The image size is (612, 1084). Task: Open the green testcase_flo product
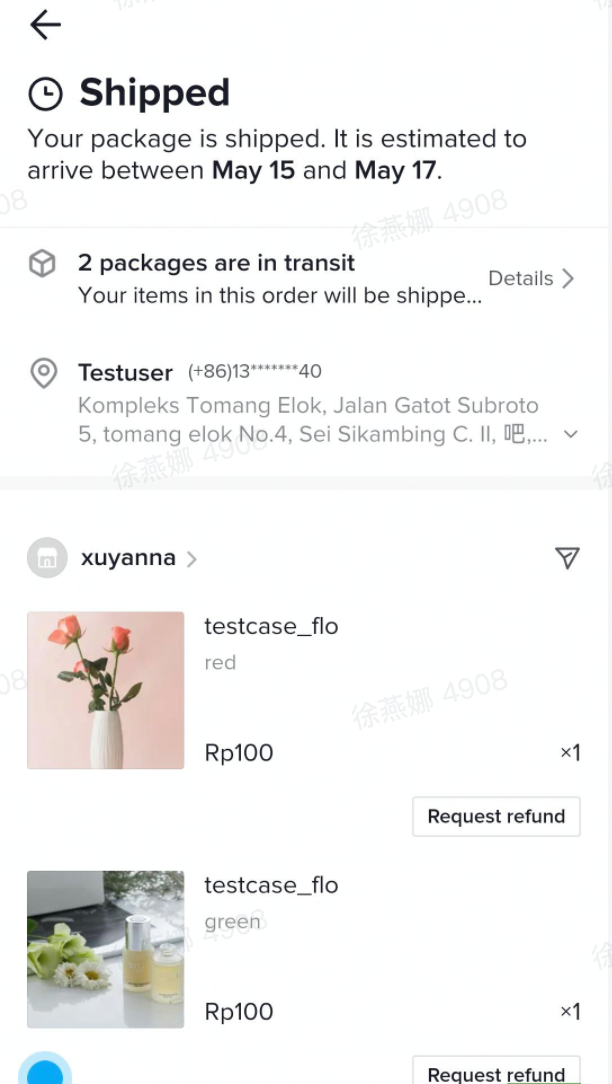point(106,948)
